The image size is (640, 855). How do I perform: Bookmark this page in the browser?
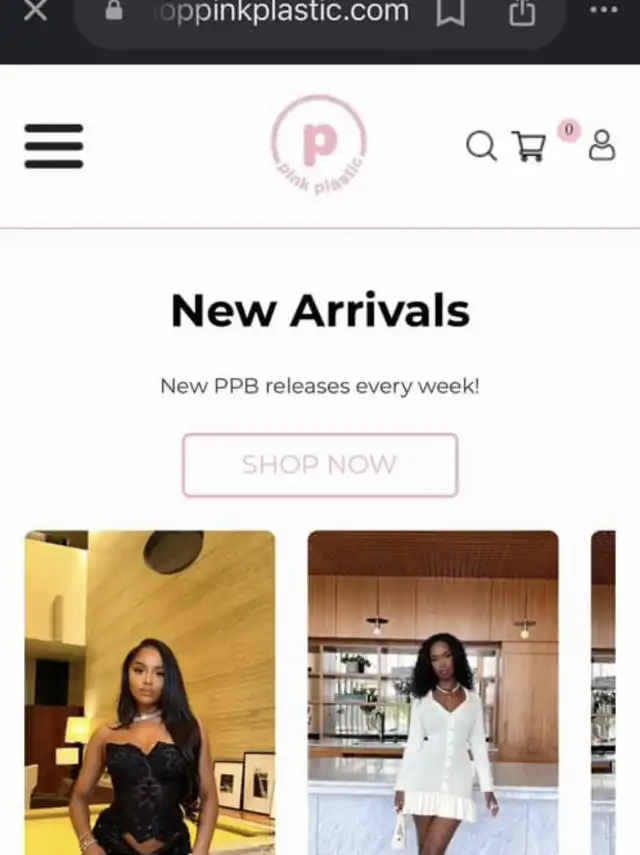[451, 11]
